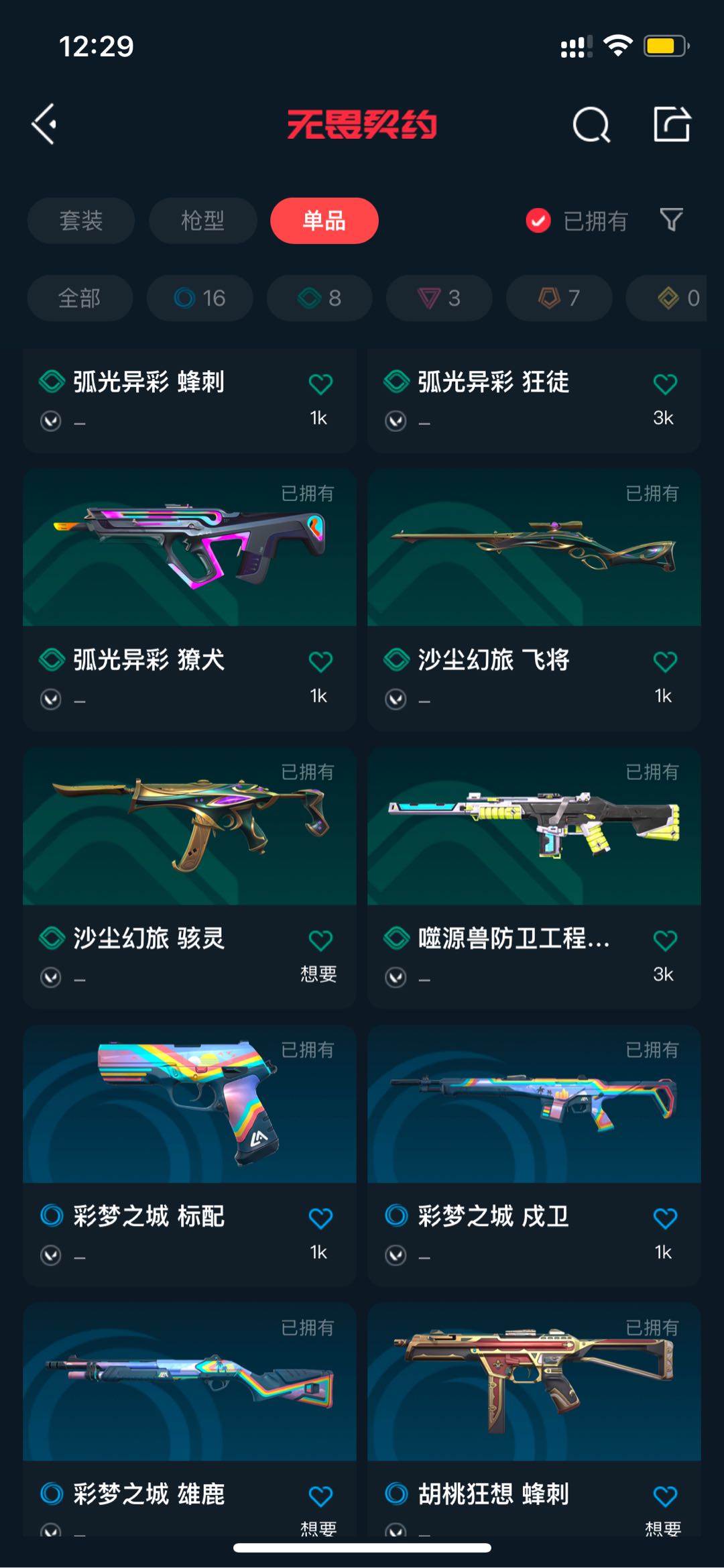Share this collection page
The width and height of the screenshot is (724, 1568).
click(x=672, y=124)
